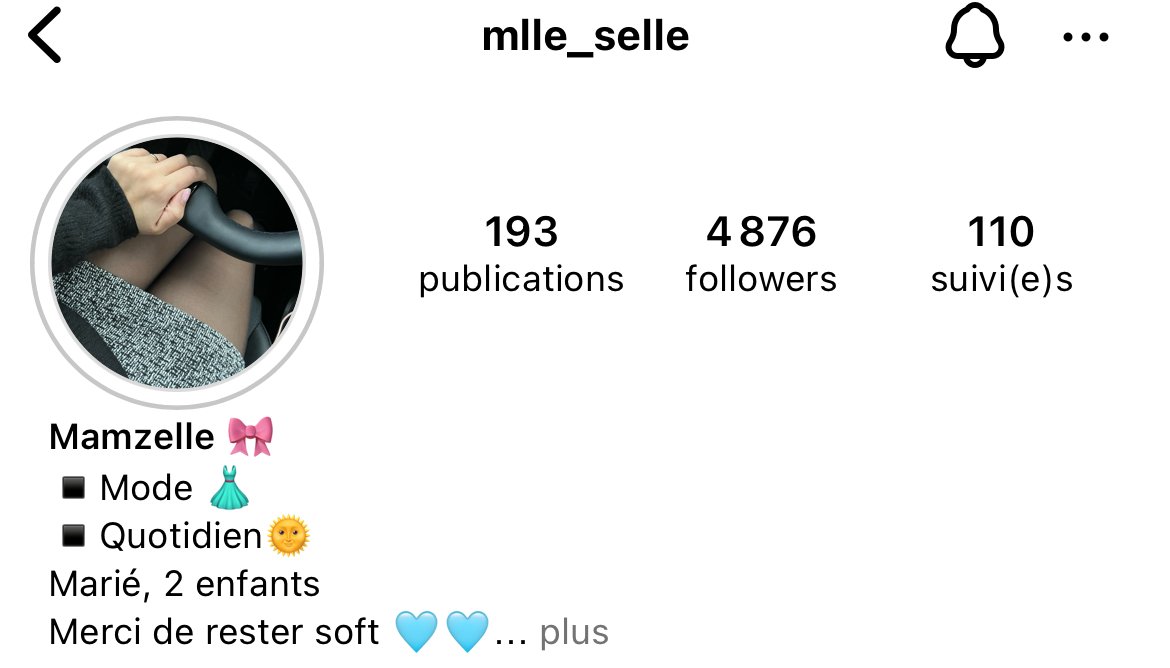
Task: View mlle_selle's profile picture
Action: point(177,263)
